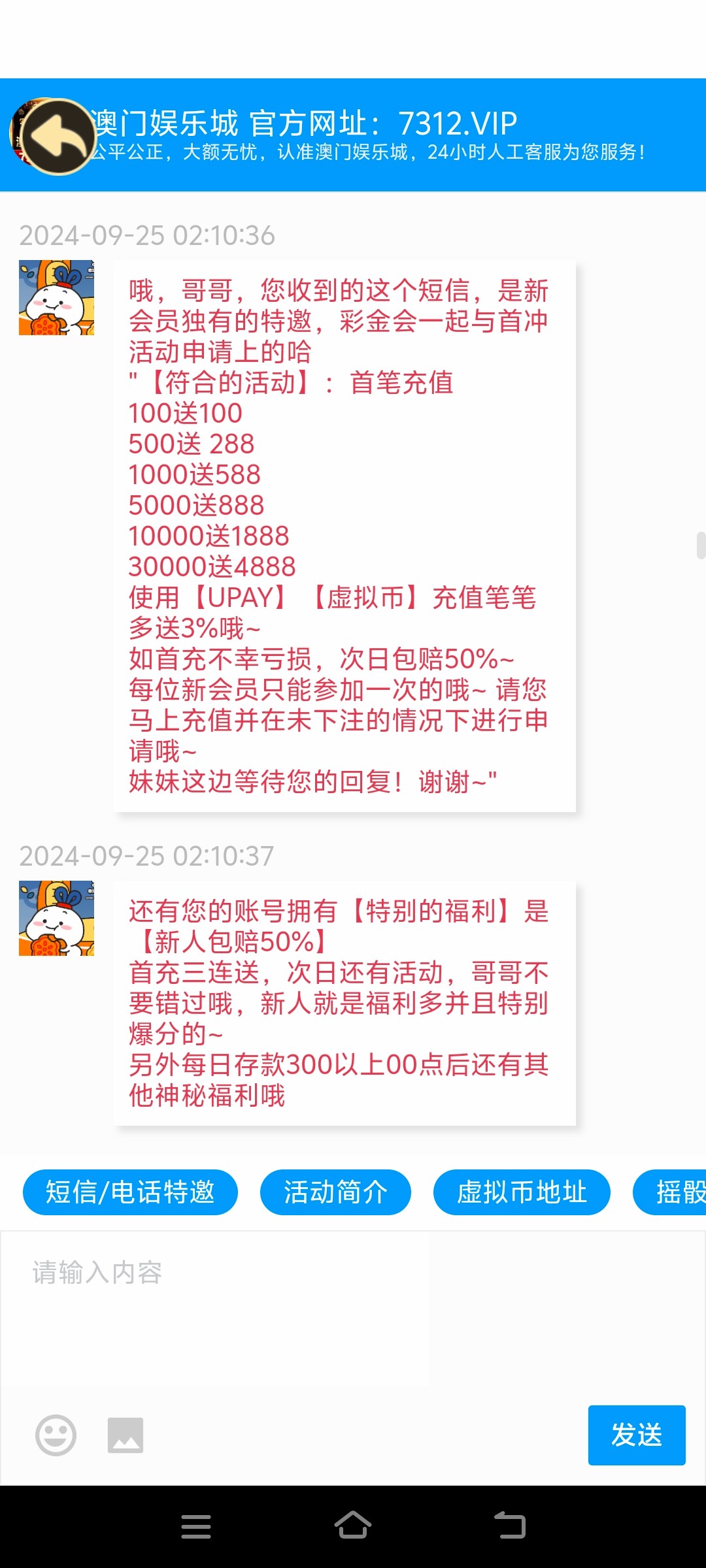706x1568 pixels.
Task: Tap the 虚拟币地址 quick reply chip
Action: (522, 1192)
